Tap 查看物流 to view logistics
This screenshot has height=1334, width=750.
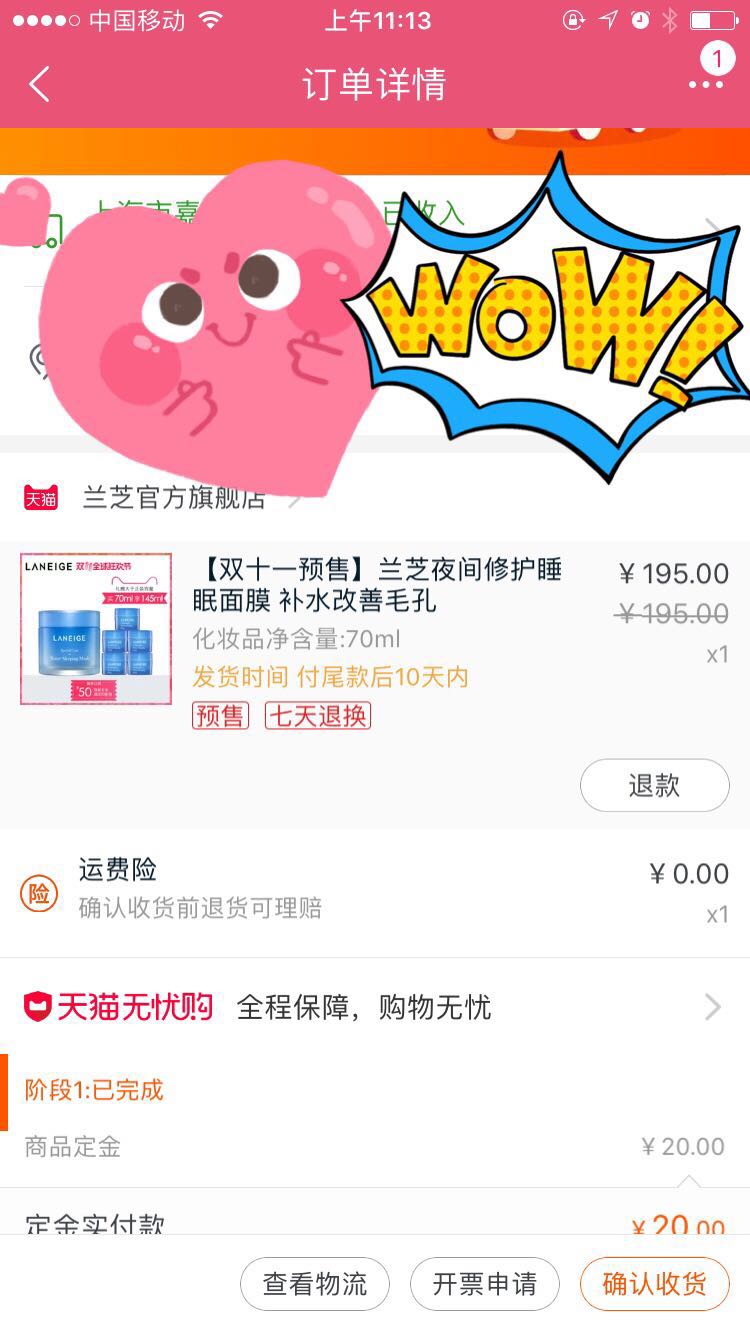[314, 1283]
